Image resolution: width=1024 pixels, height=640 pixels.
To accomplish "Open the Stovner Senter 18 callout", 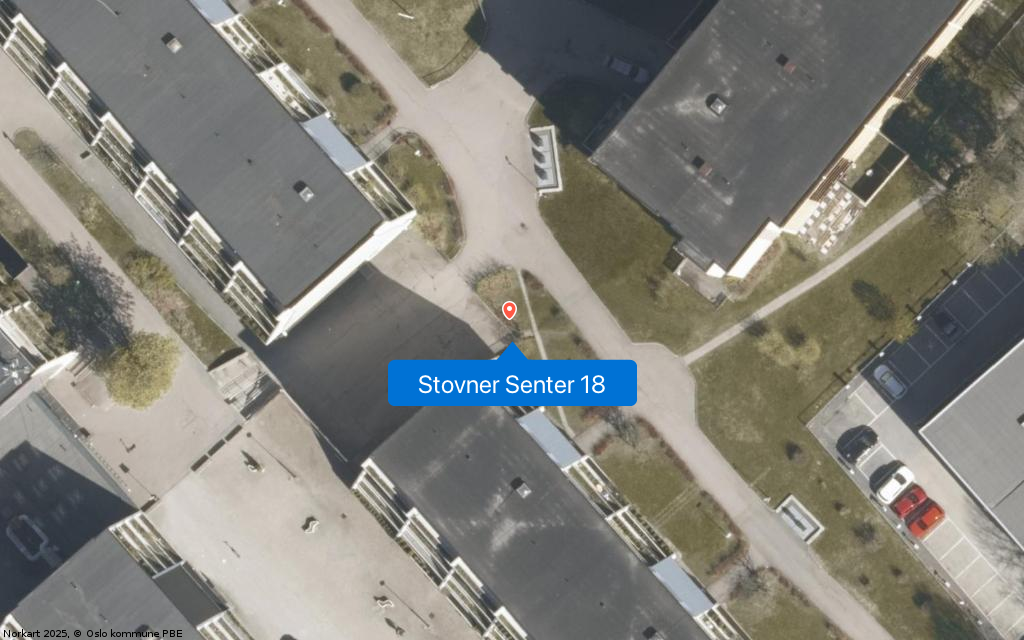I will [x=512, y=384].
